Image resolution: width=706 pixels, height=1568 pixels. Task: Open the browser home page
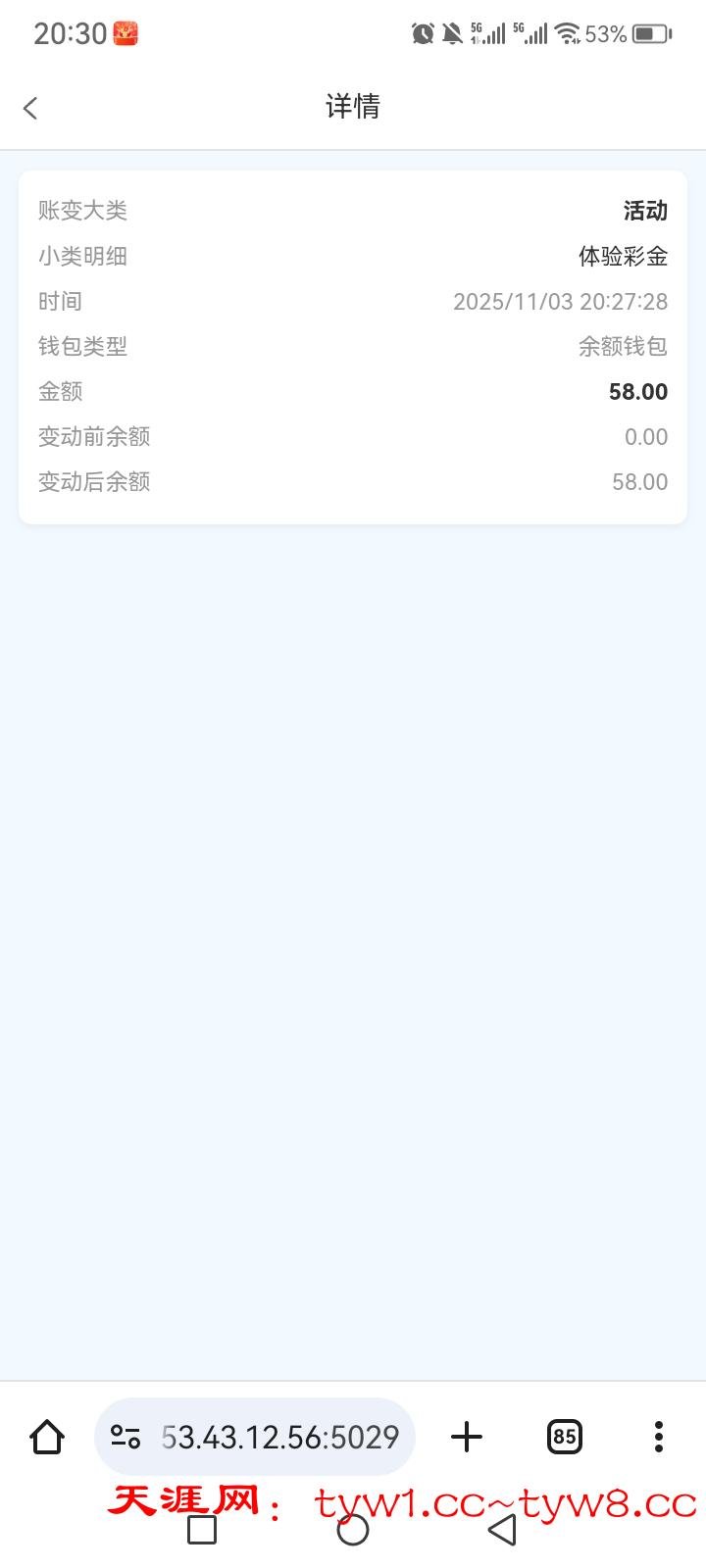pos(47,1437)
